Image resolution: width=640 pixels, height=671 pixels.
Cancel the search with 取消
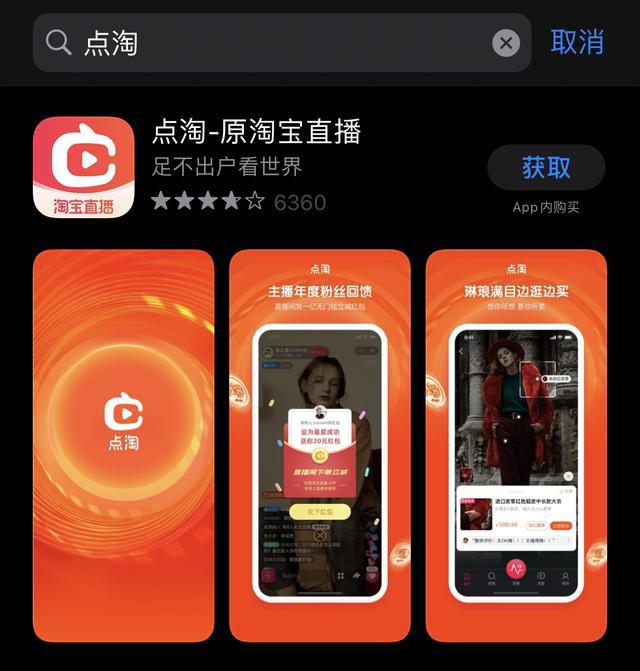pos(577,42)
